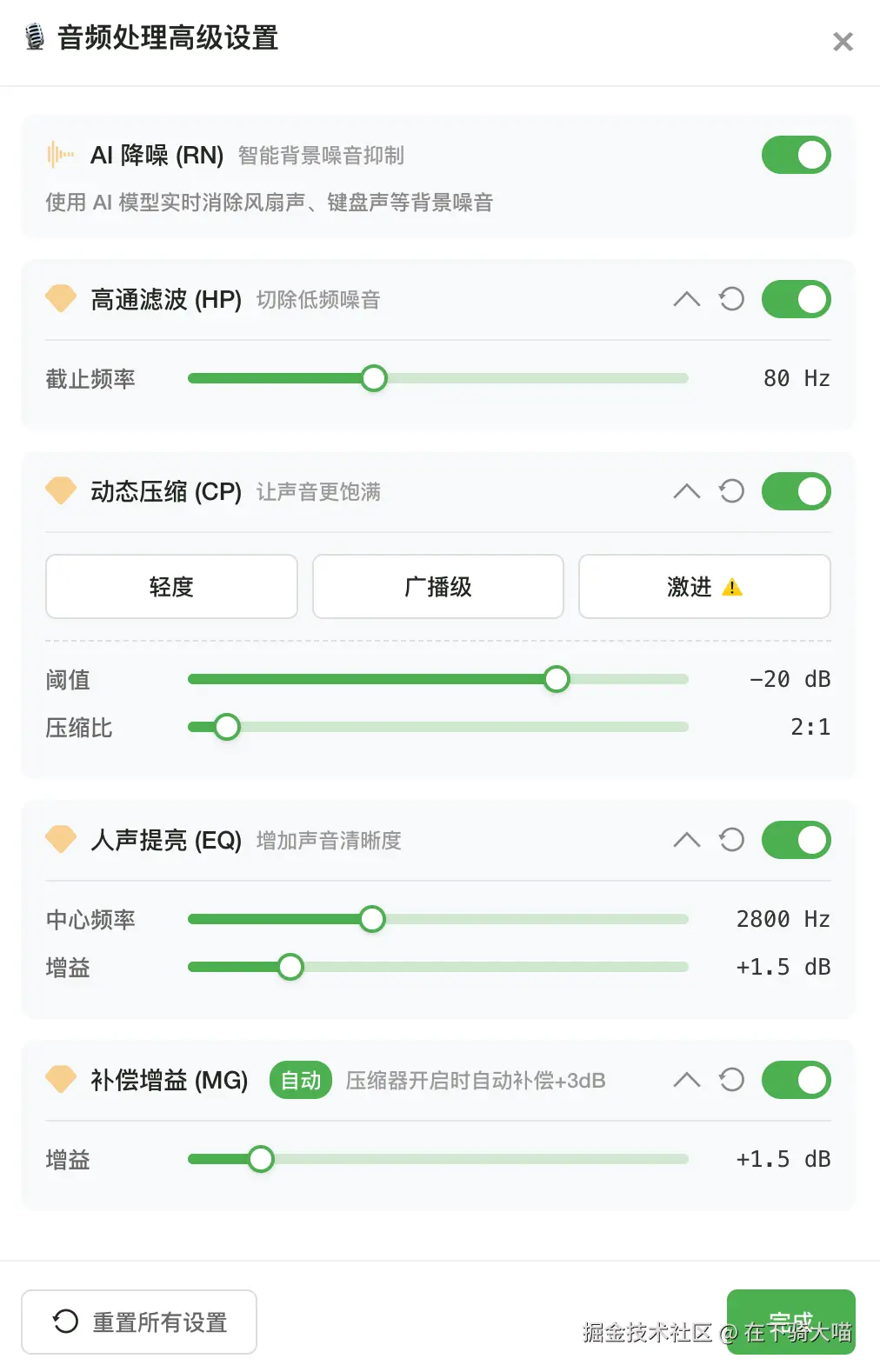
Task: Select the 轻度 compression preset
Action: [x=170, y=587]
